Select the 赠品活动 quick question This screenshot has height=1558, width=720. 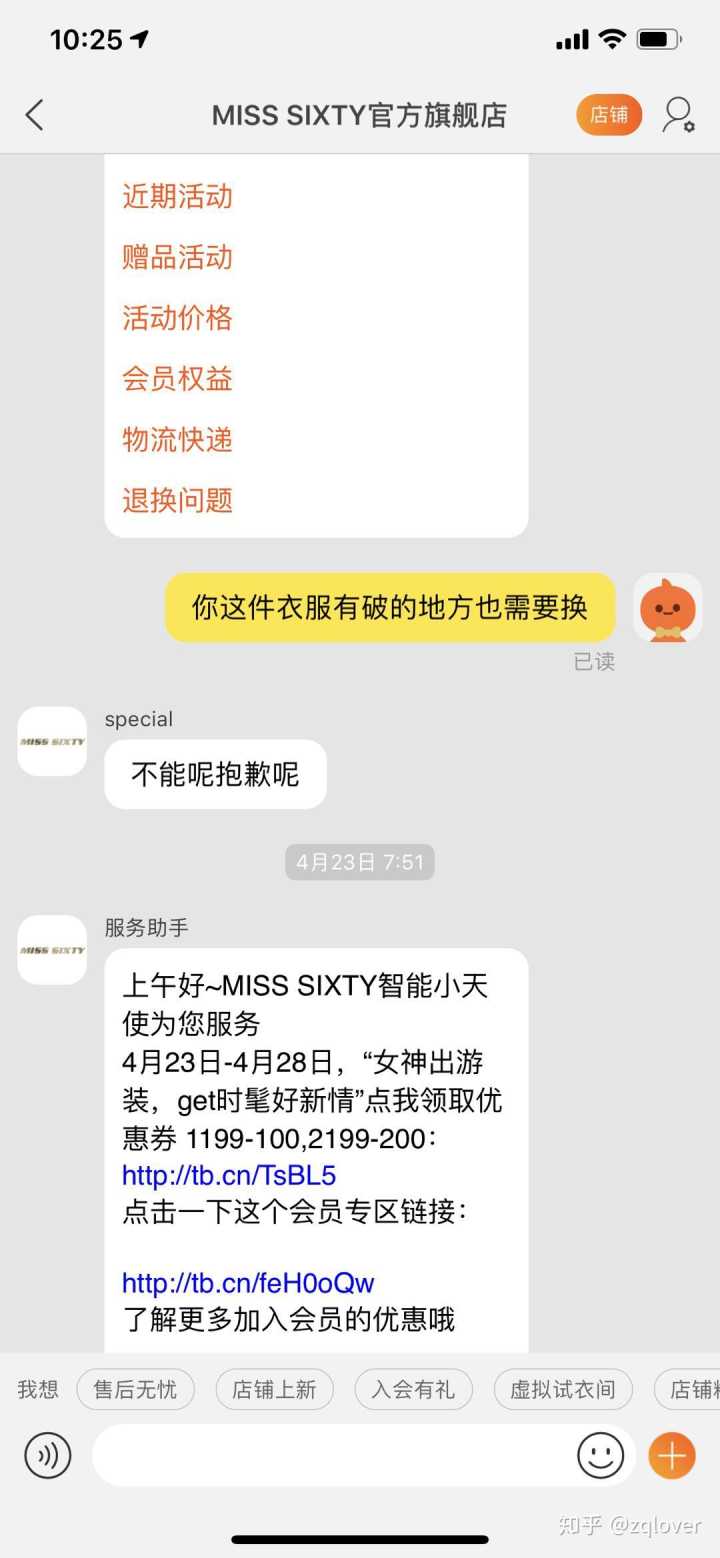coord(177,257)
